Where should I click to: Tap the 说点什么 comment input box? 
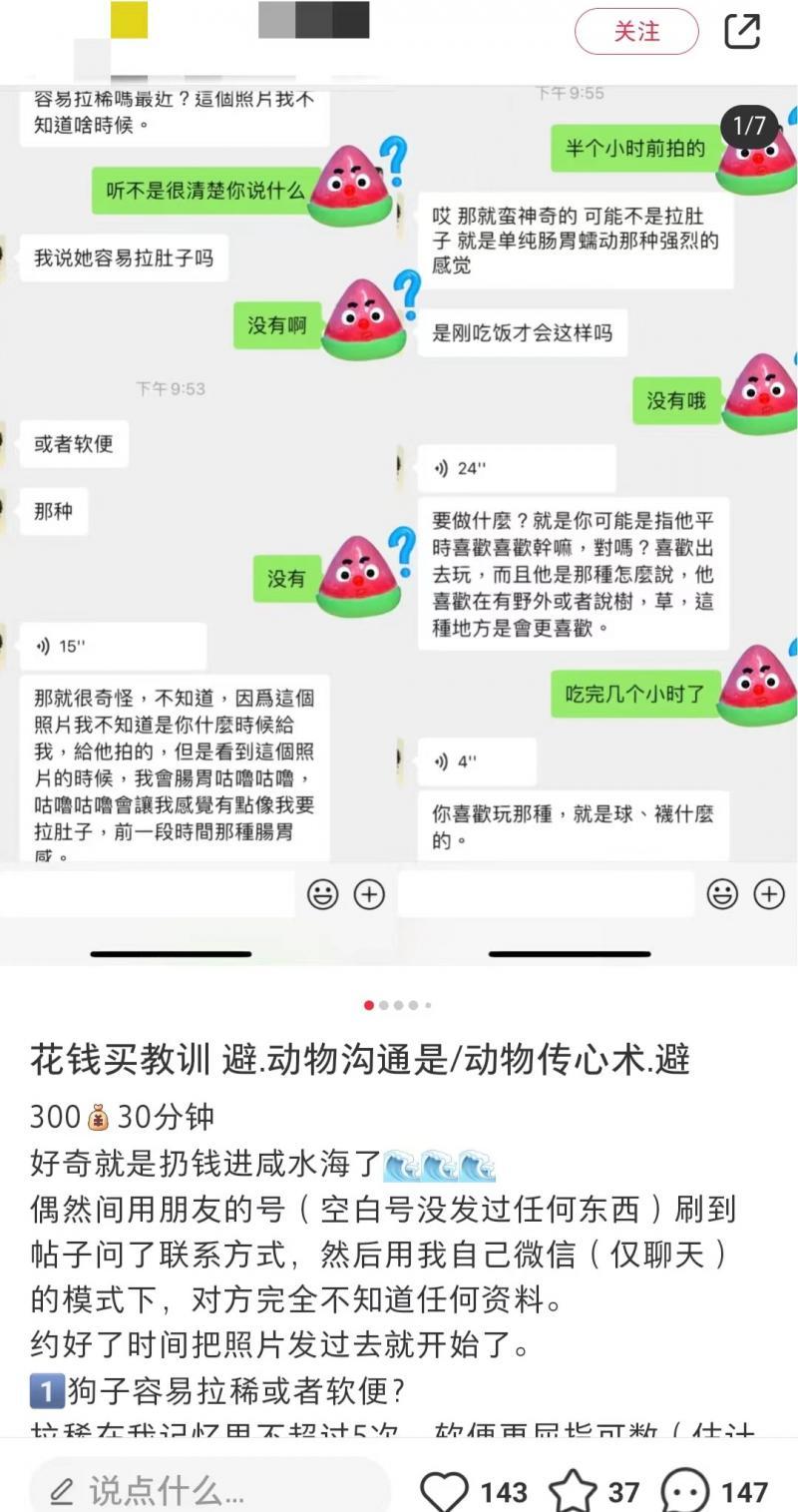209,1491
